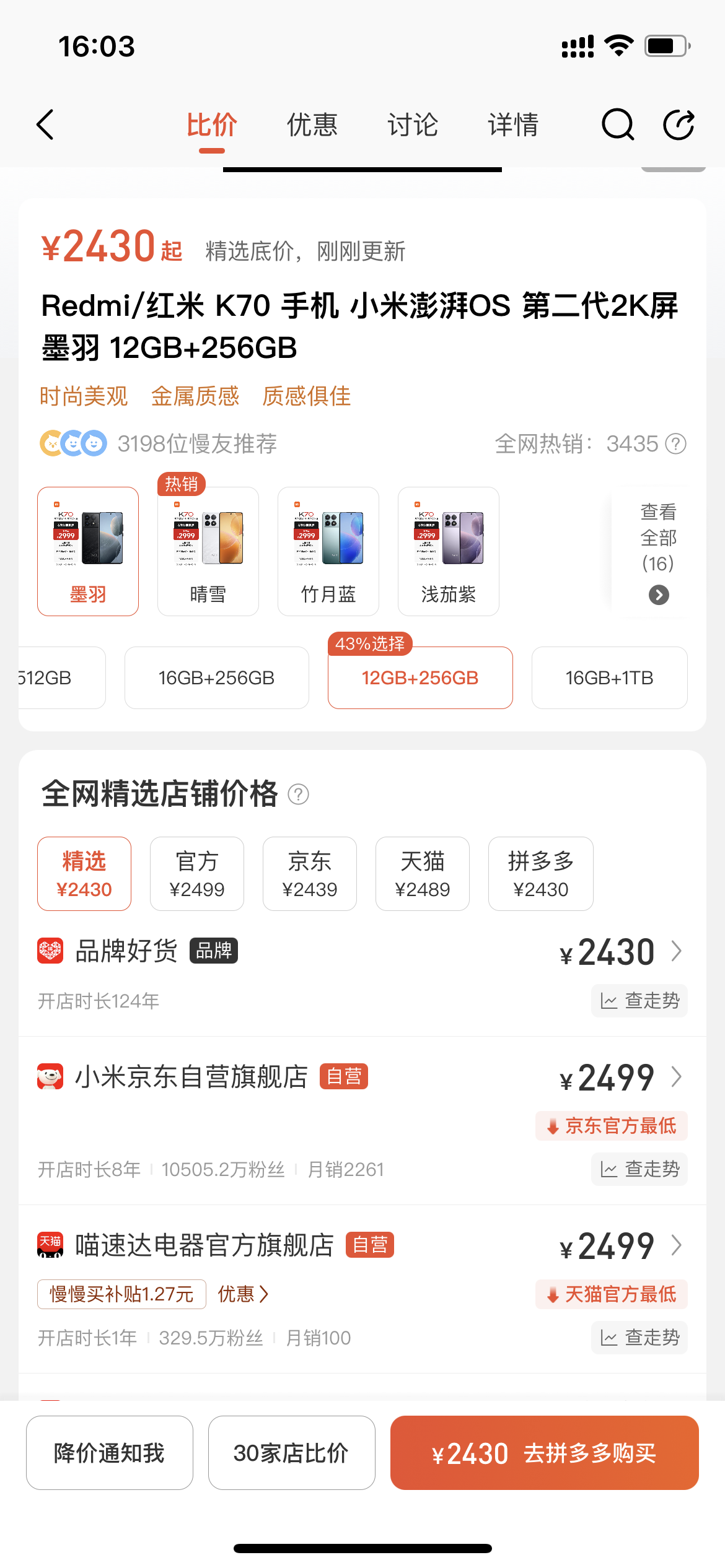Click the 品牌好货 Pinduoduo store logo
Viewport: 725px width, 1568px height.
pyautogui.click(x=51, y=951)
